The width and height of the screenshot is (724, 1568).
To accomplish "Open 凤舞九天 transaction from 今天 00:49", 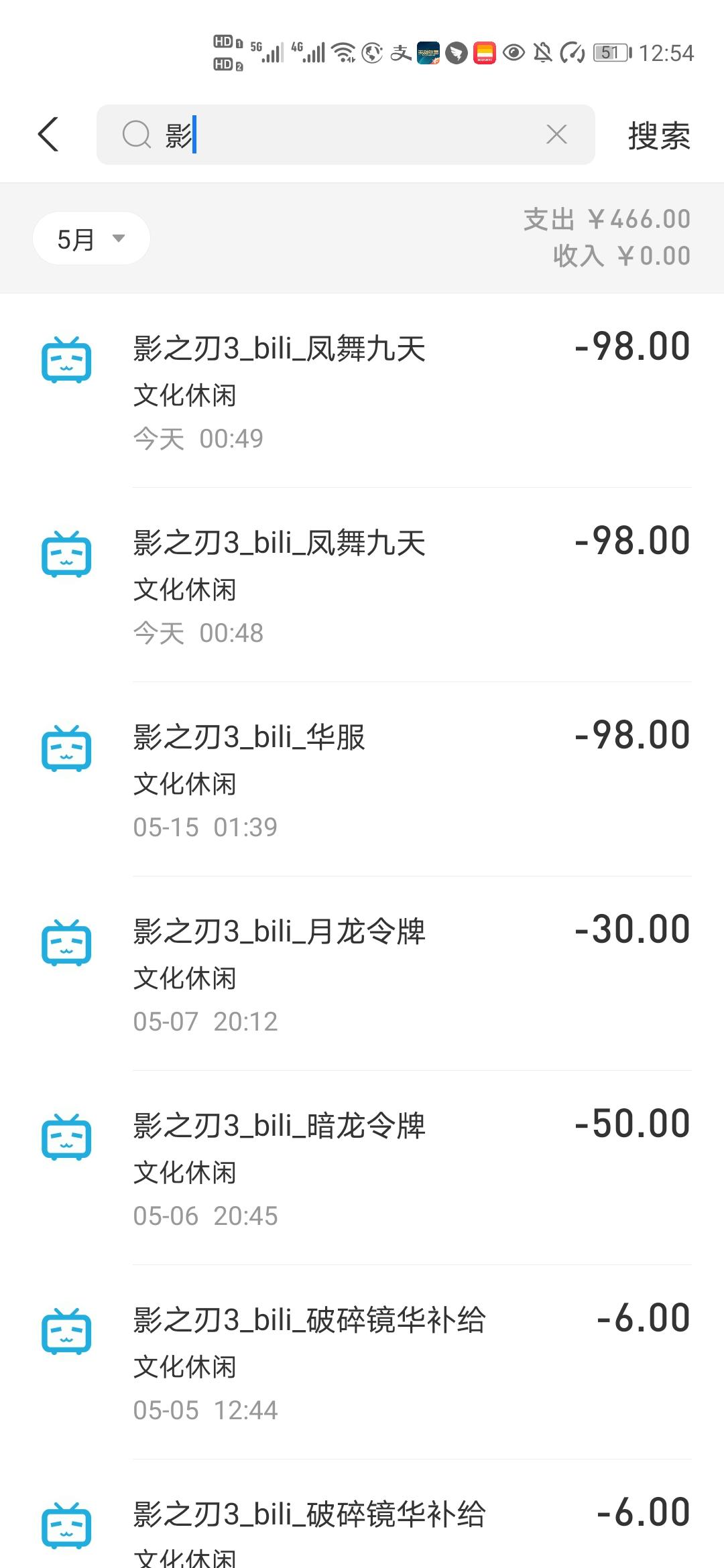I will 362,391.
